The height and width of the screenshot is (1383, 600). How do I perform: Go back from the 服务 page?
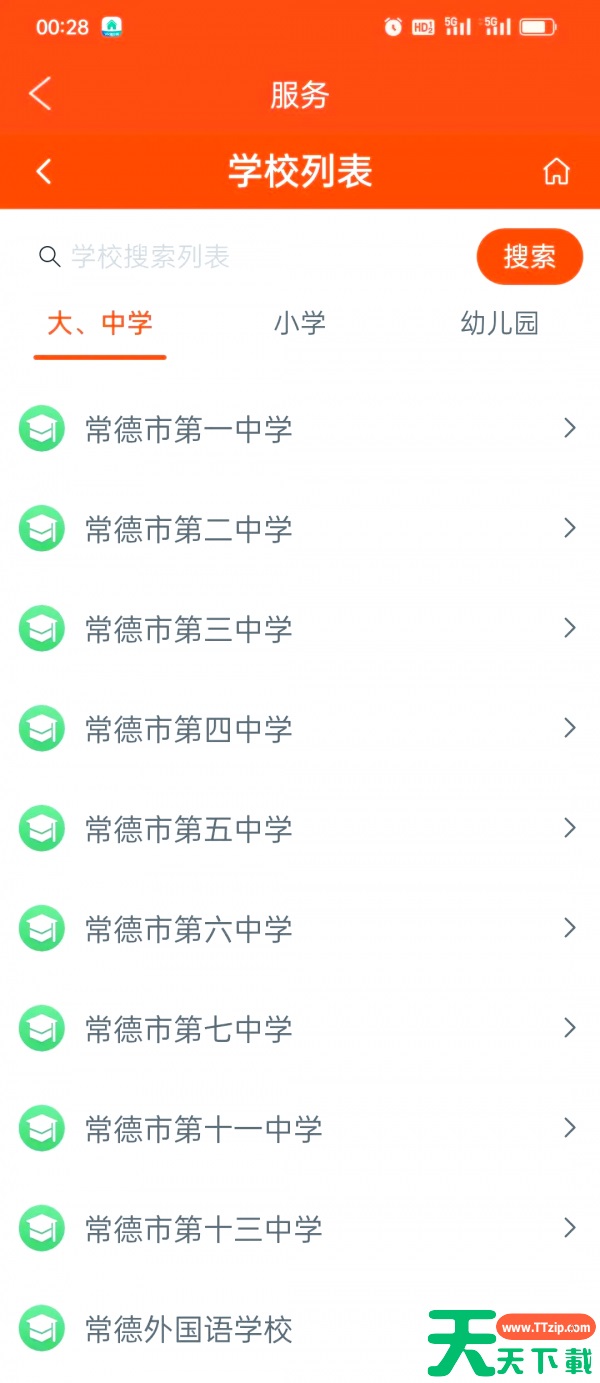click(40, 94)
